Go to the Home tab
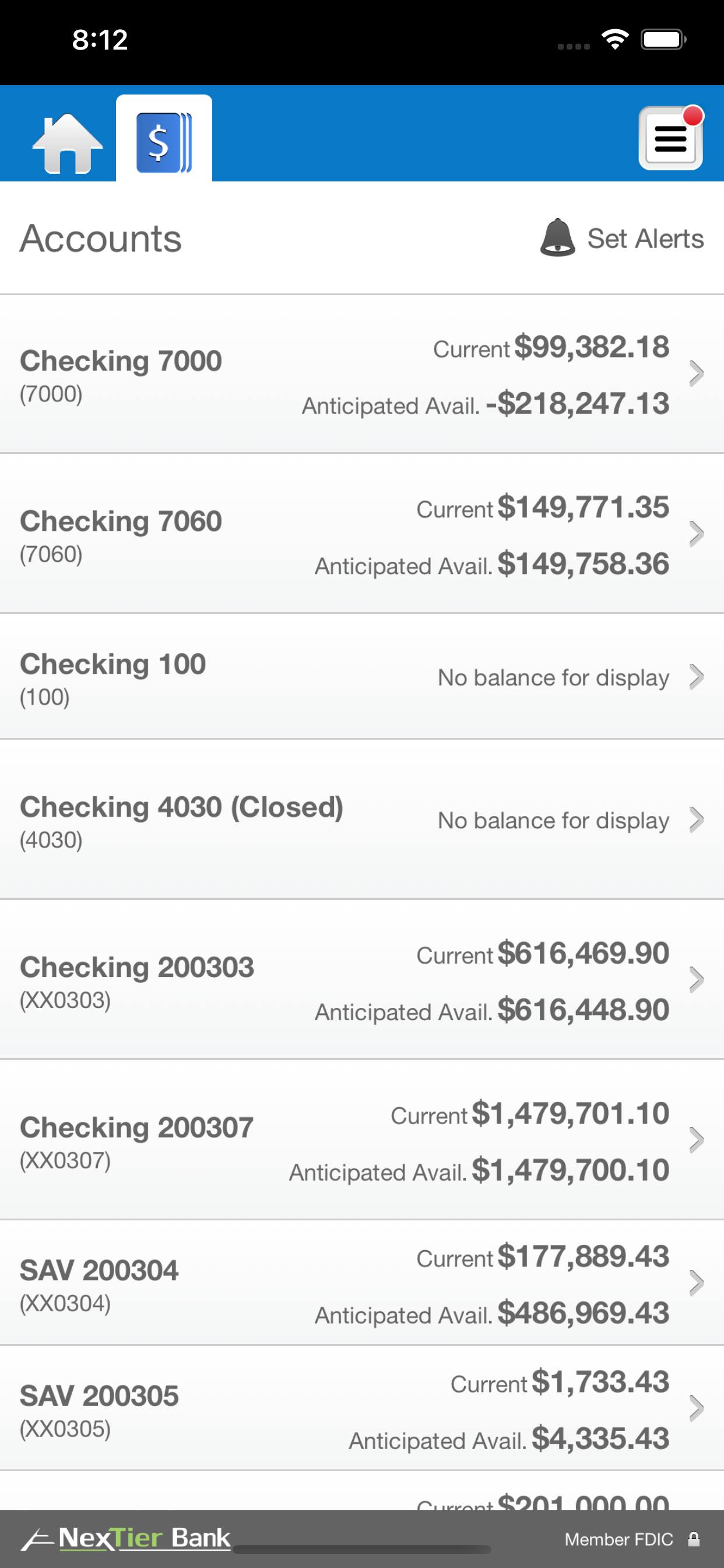 tap(67, 143)
